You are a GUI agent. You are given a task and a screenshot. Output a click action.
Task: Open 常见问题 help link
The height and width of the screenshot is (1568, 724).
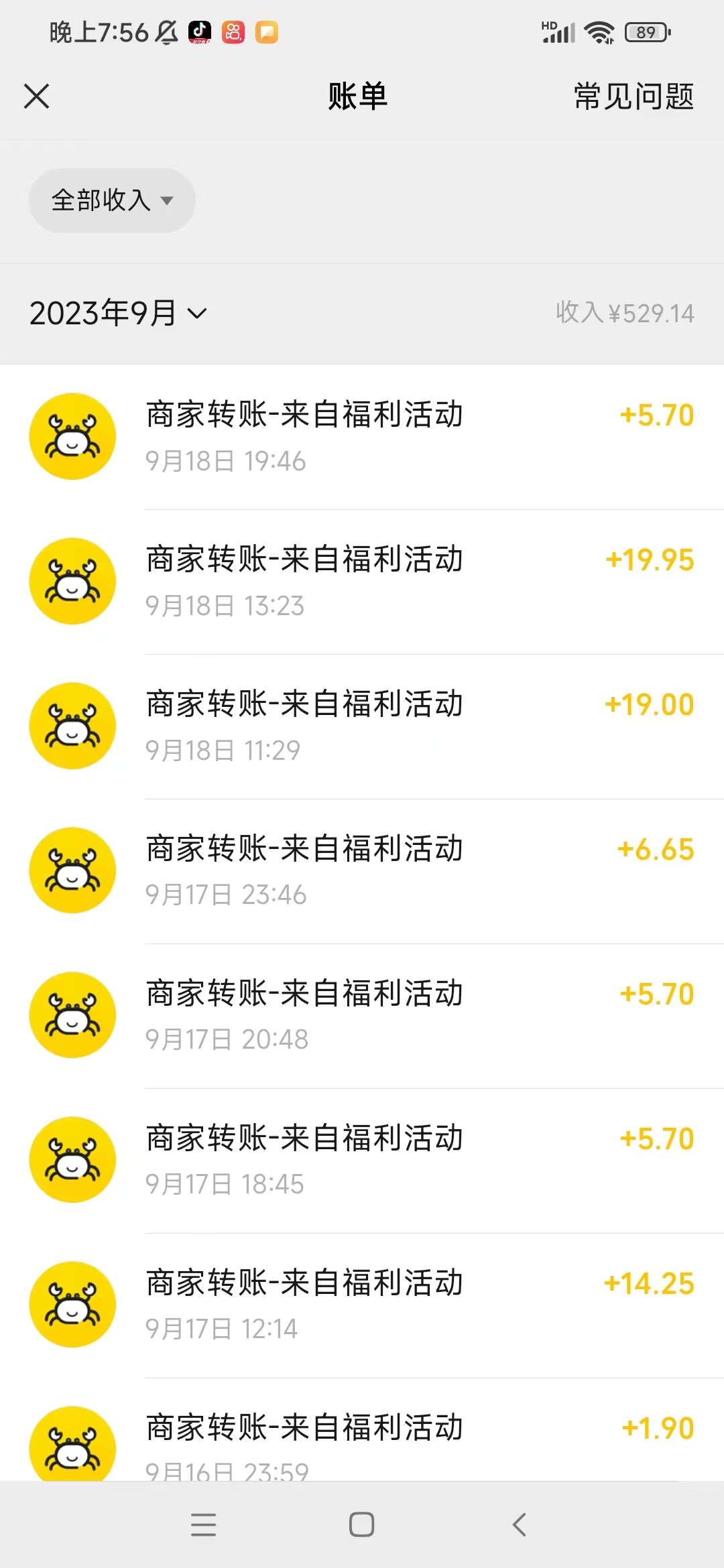pyautogui.click(x=633, y=96)
